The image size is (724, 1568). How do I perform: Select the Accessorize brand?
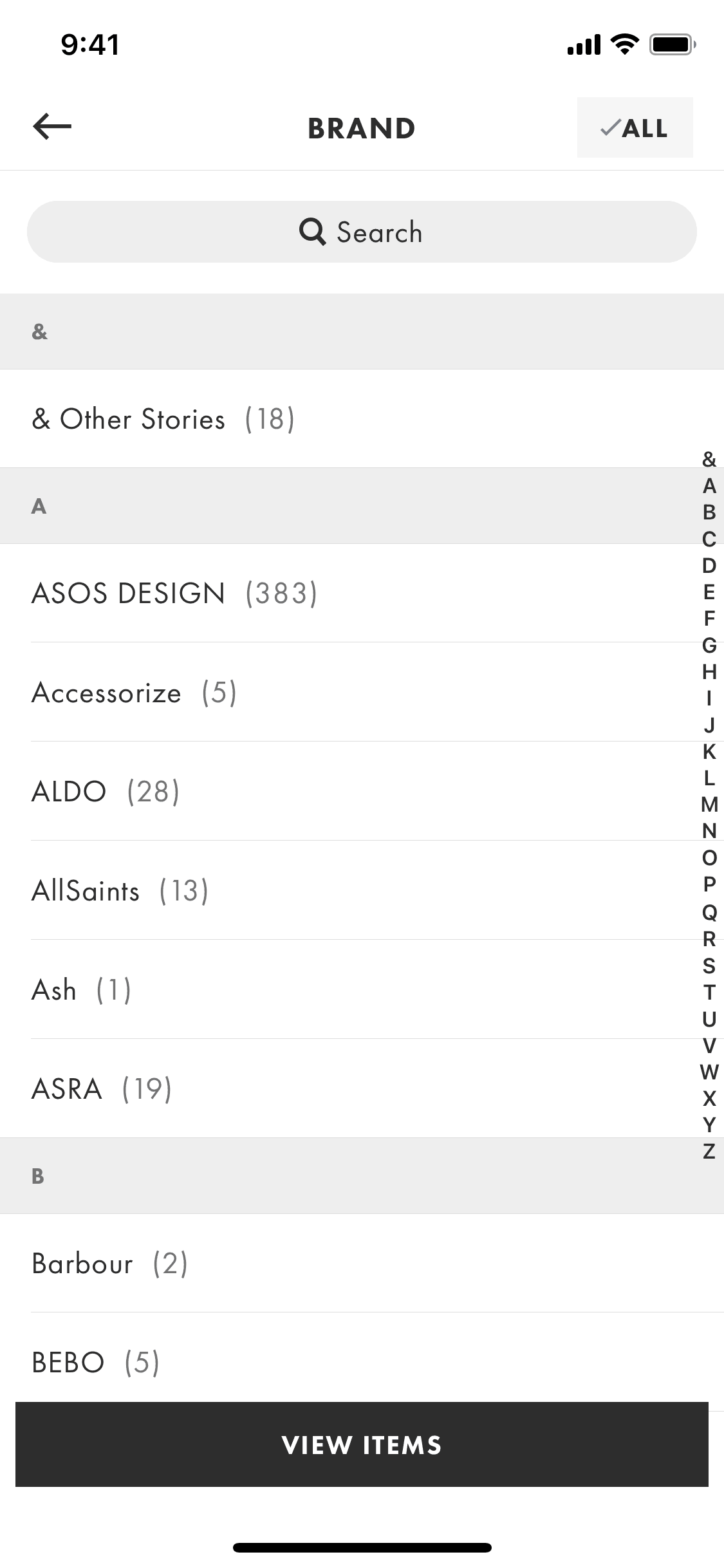coord(134,693)
